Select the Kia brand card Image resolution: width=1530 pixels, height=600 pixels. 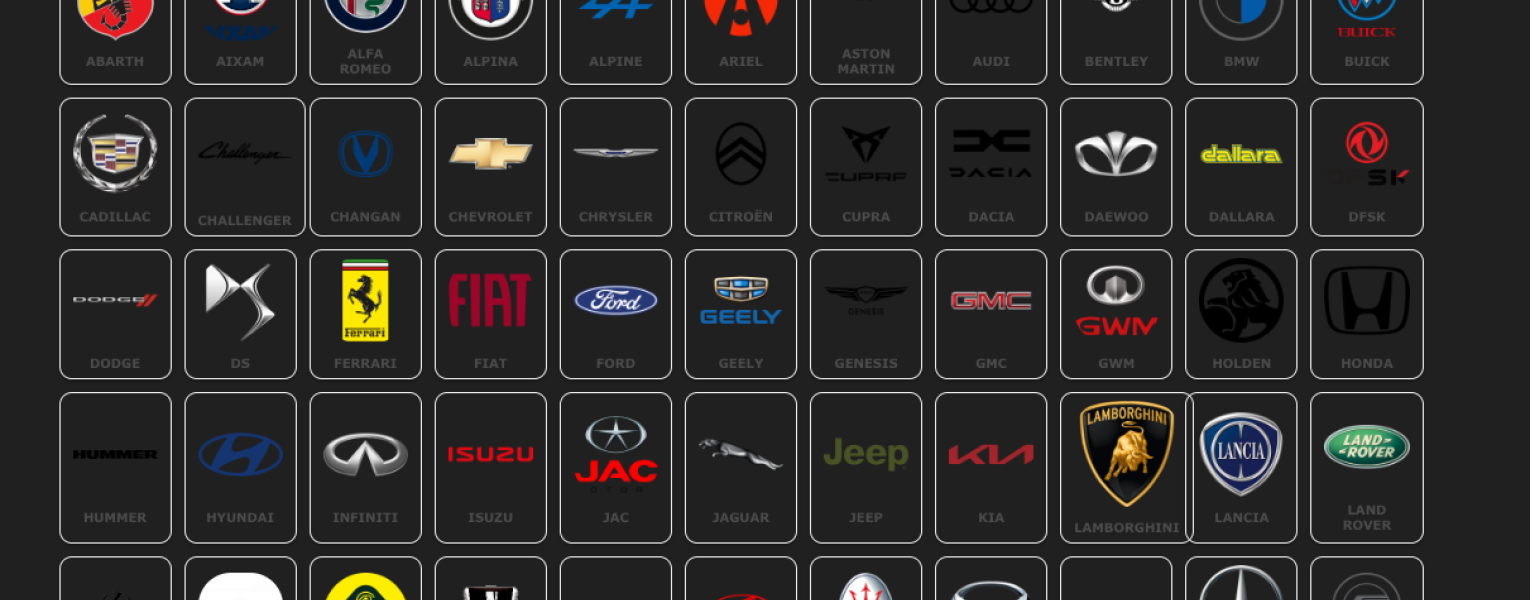pyautogui.click(x=990, y=467)
